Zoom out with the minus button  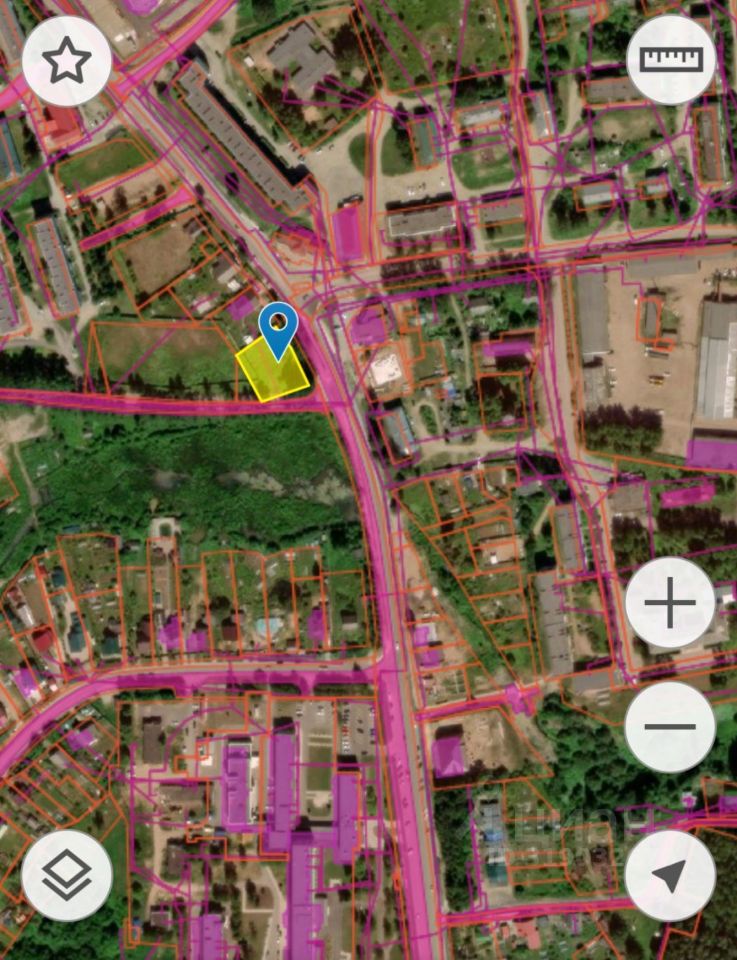(670, 727)
